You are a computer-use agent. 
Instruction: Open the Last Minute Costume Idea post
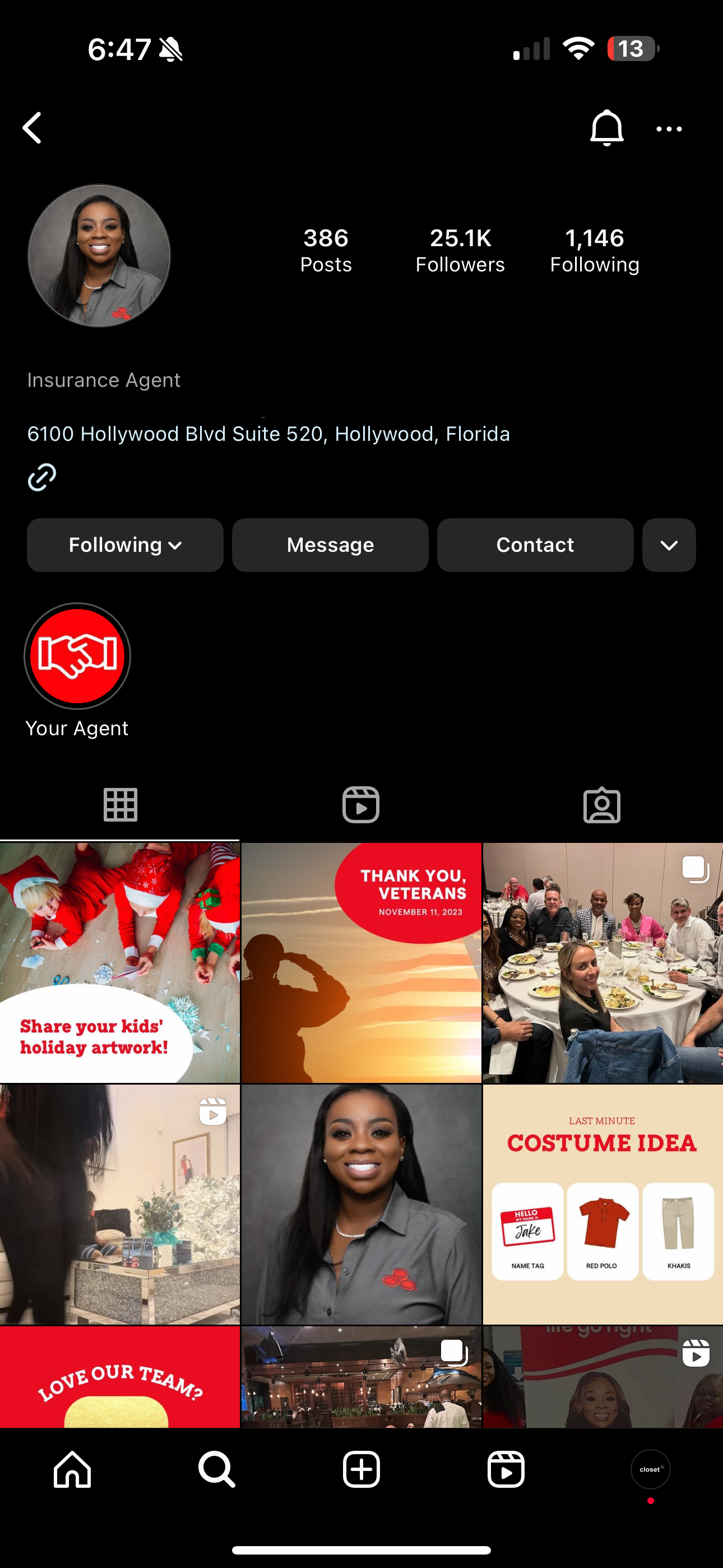coord(602,1203)
